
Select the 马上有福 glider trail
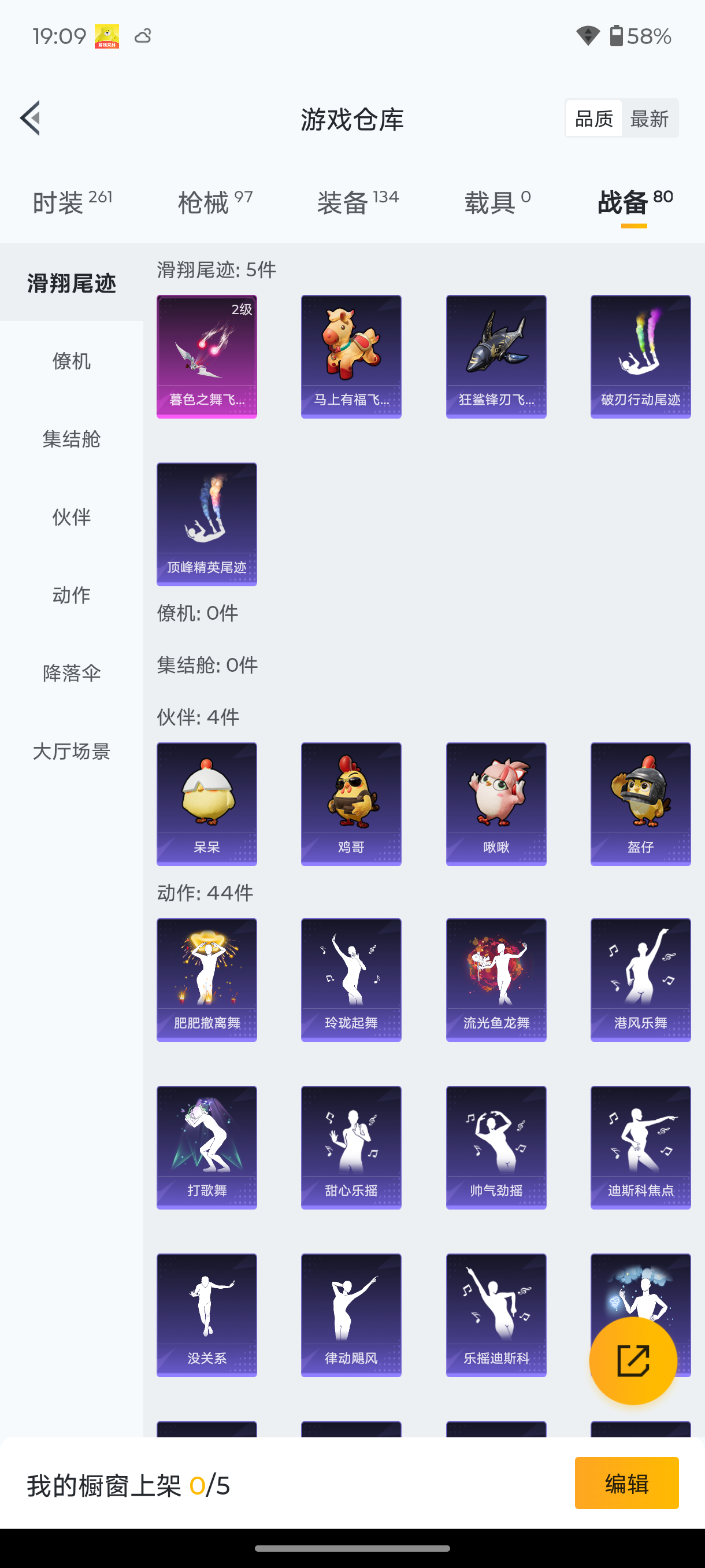(x=350, y=356)
